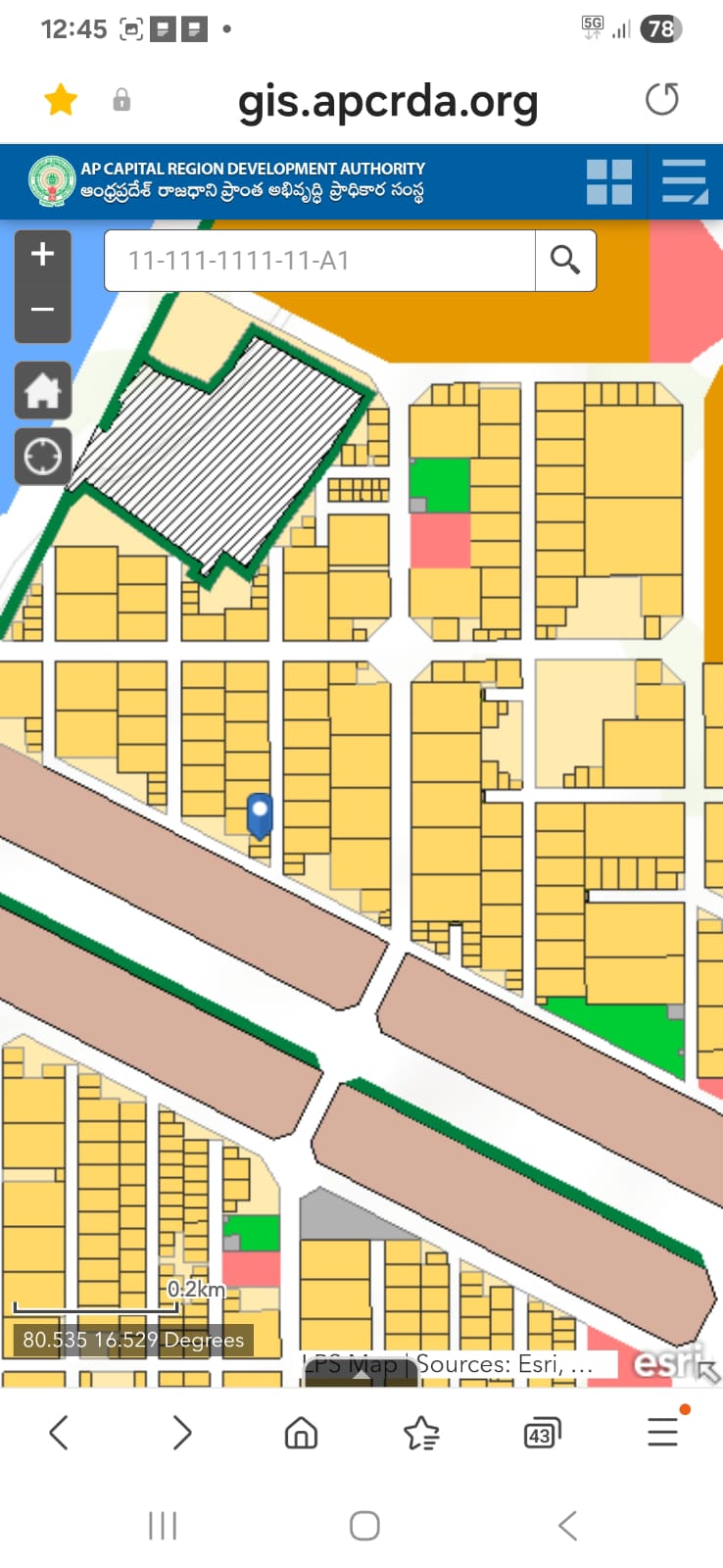Open browser bookmarks list
The width and height of the screenshot is (723, 1568).
(421, 1433)
